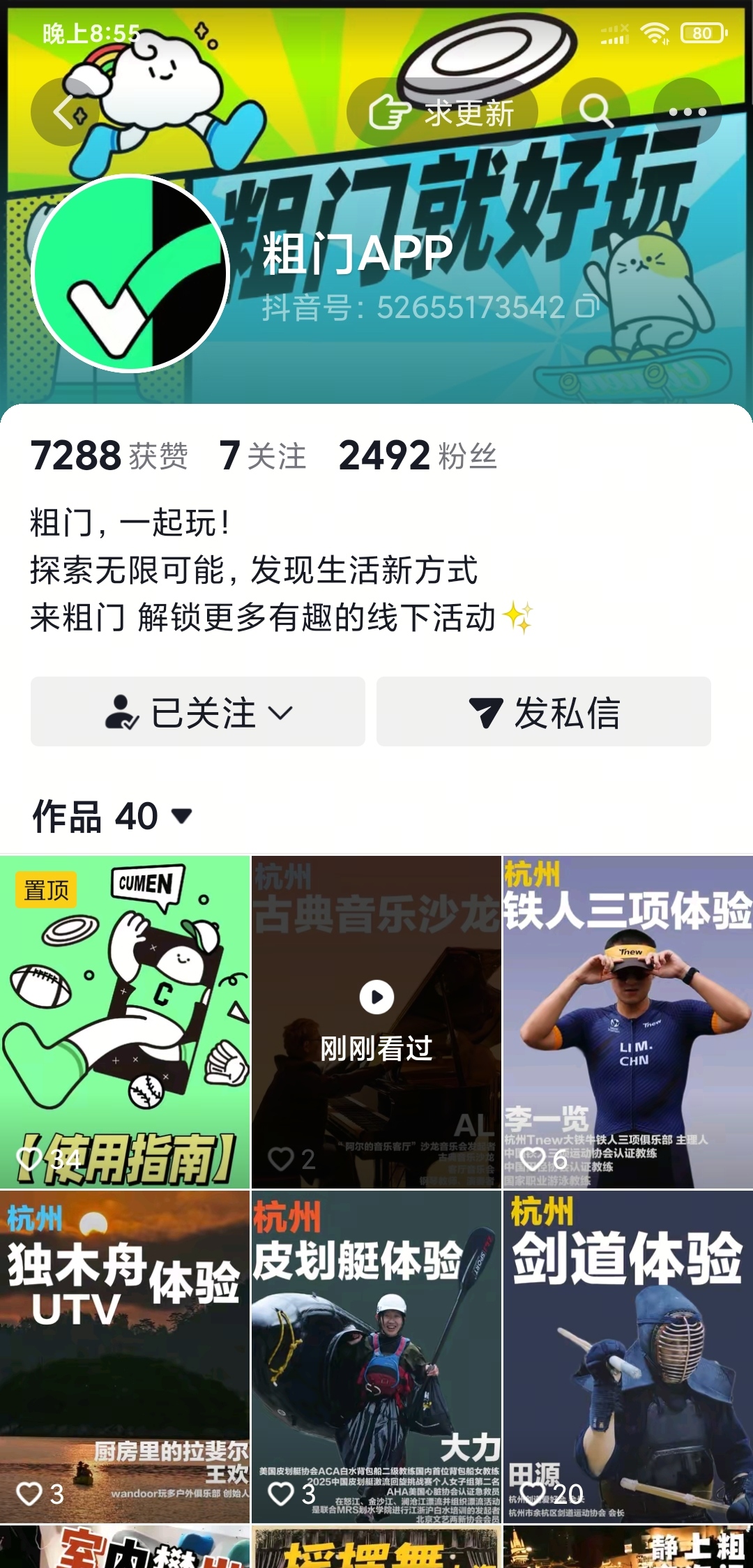Open the three-dot overflow menu
The height and width of the screenshot is (1568, 753).
687,112
